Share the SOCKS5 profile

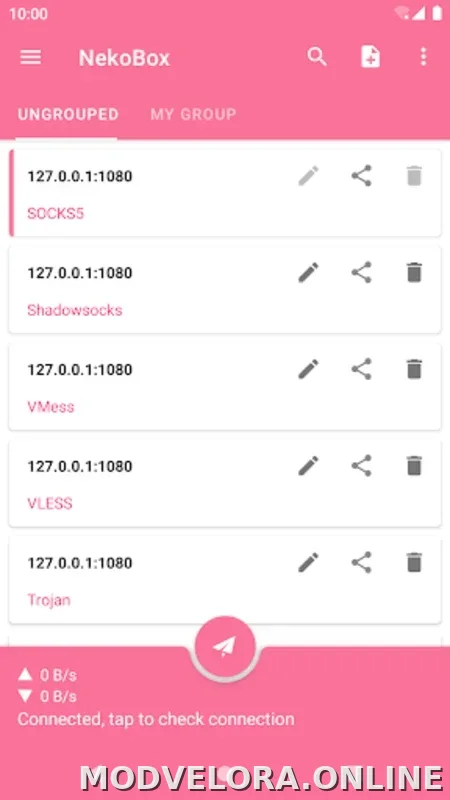click(x=361, y=176)
